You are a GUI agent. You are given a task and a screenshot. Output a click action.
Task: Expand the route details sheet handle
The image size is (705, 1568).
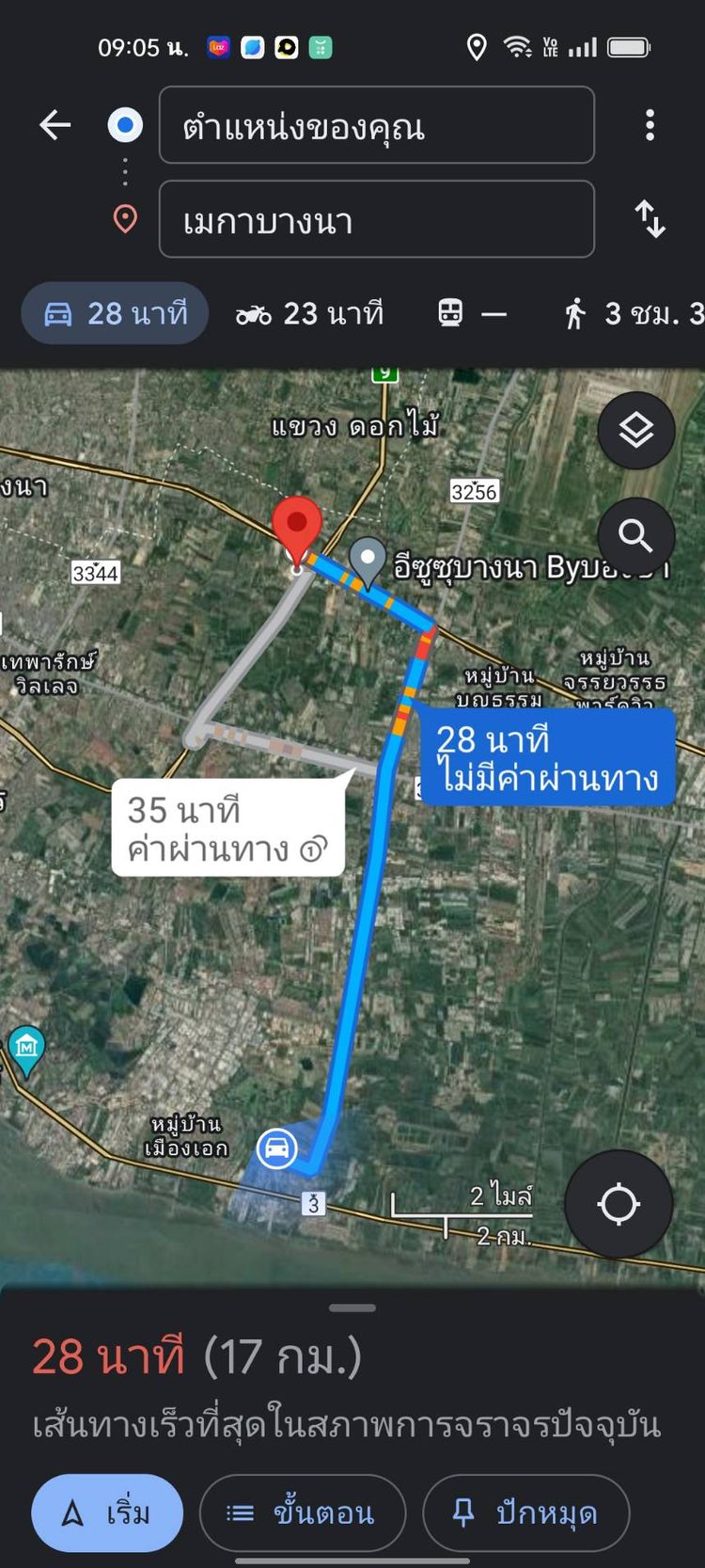pos(352,1307)
